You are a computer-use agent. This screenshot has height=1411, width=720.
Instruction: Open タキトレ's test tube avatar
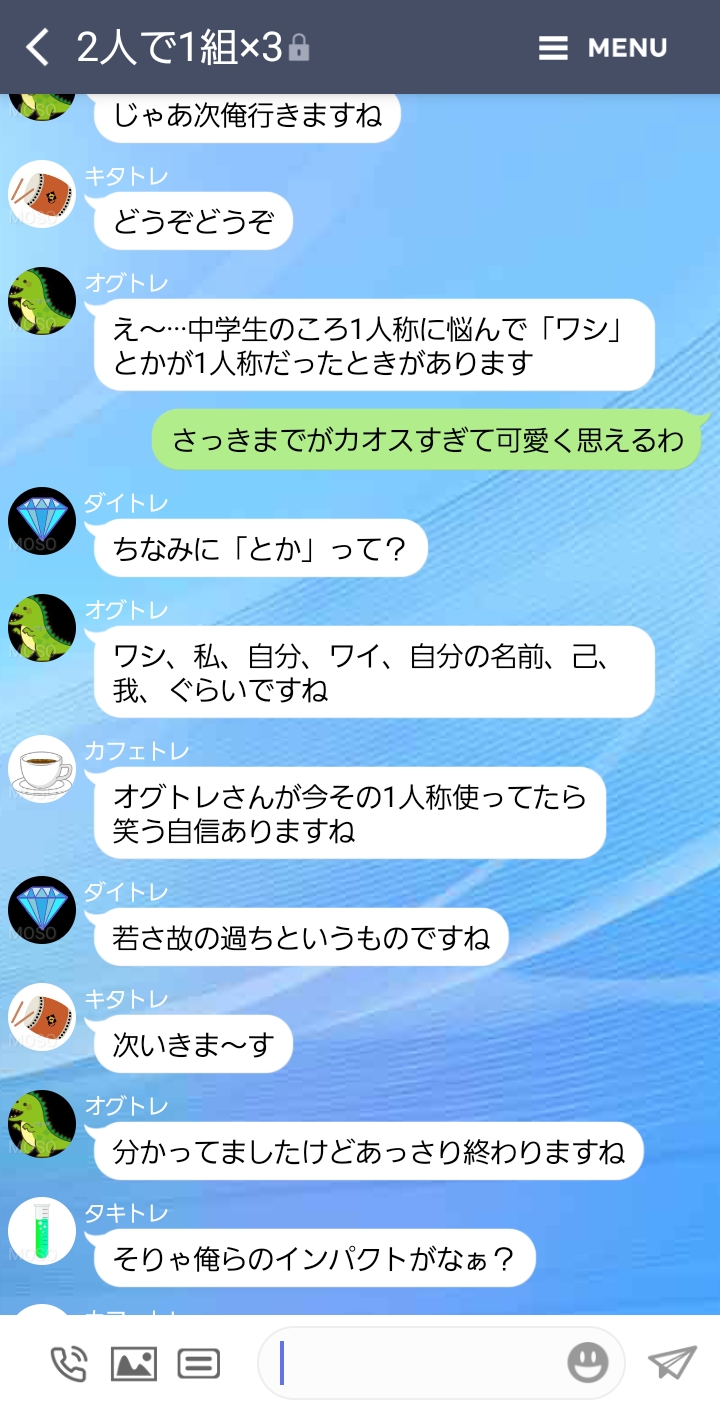[x=42, y=1231]
